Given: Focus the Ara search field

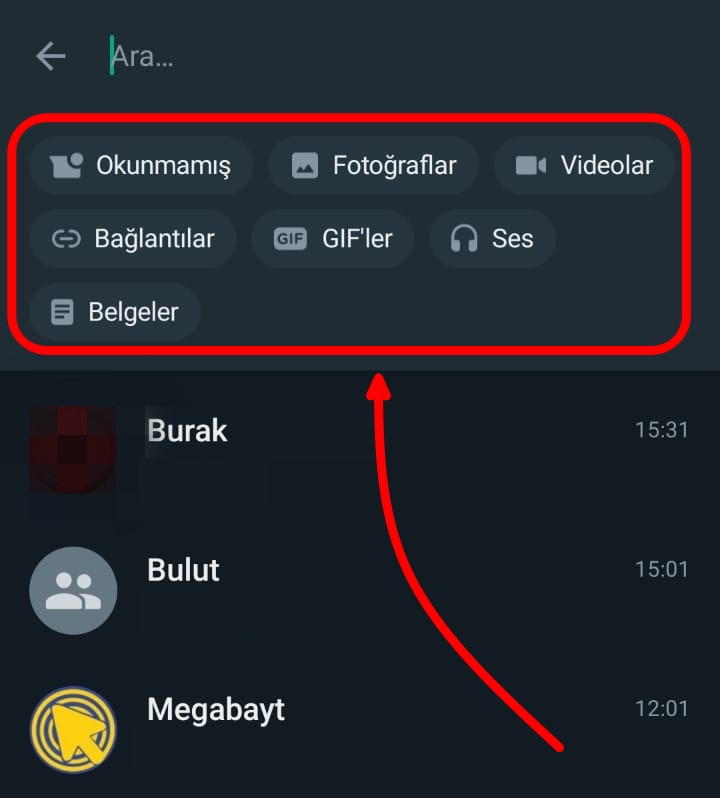Looking at the screenshot, I should [x=380, y=56].
